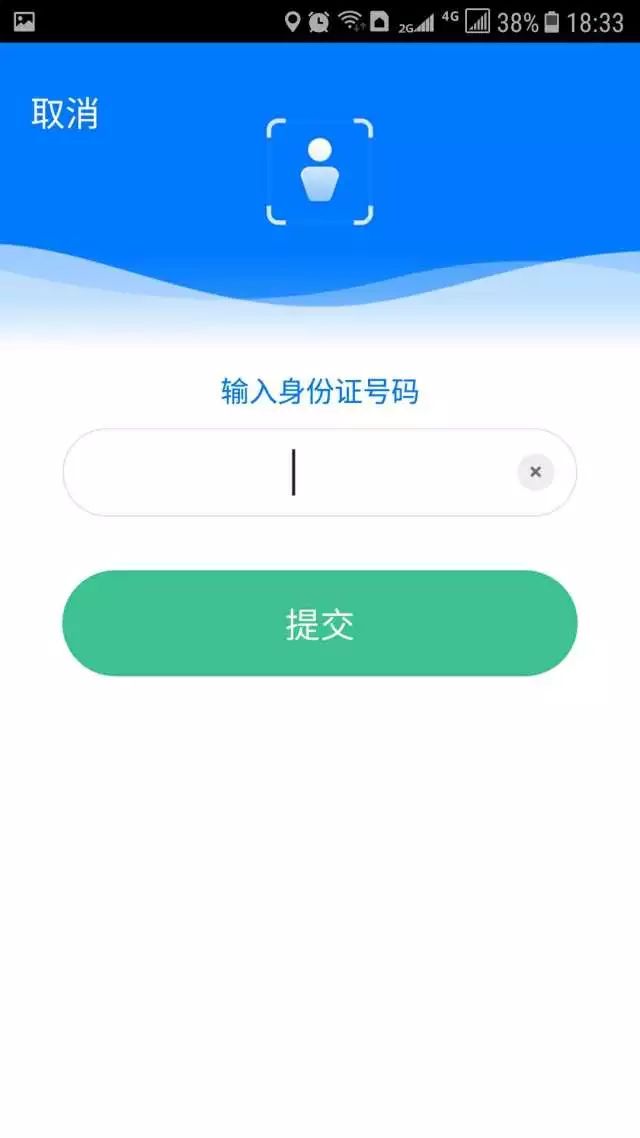Screen dimensions: 640x1138
Task: Focus the 身份证号码 input field
Action: point(290,472)
